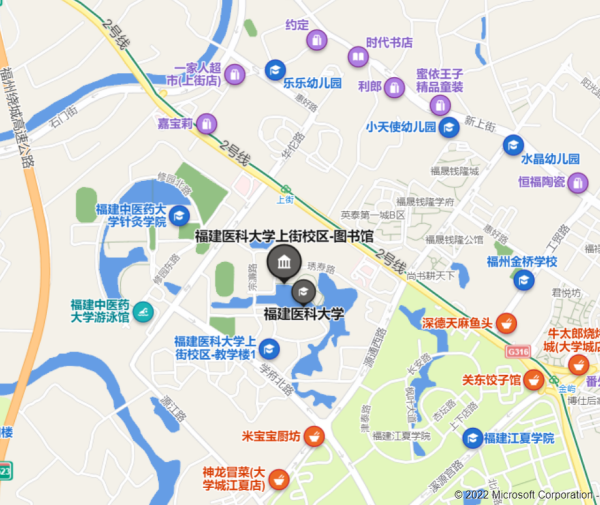Tap the 福建中医药大学游泳馆 pool marker
The width and height of the screenshot is (600, 505).
click(x=144, y=311)
